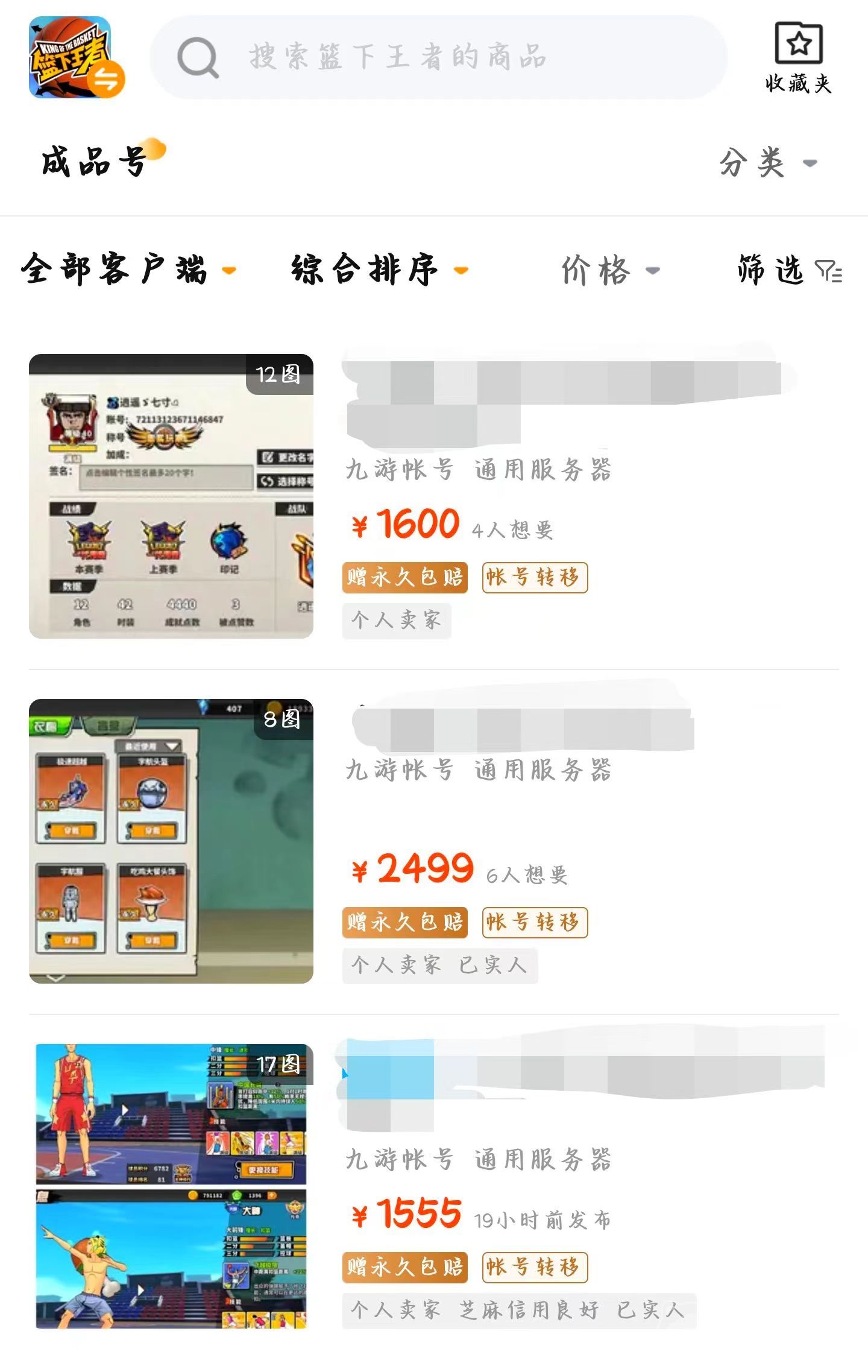Screen dimensions: 868x1372
Task: Open the 筛选 filter panel
Action: point(788,270)
